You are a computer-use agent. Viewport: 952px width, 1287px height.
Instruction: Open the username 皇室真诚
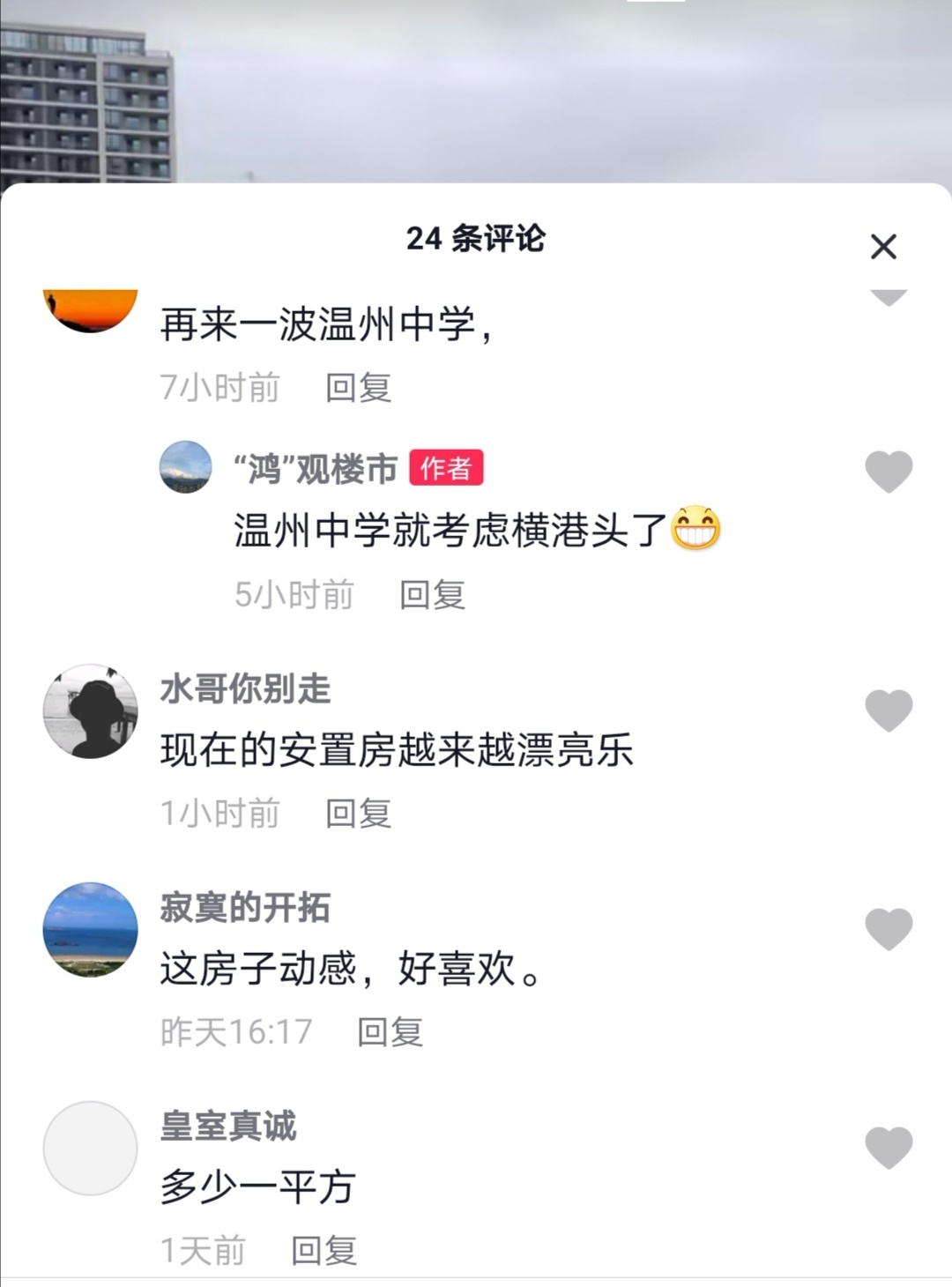point(228,1126)
